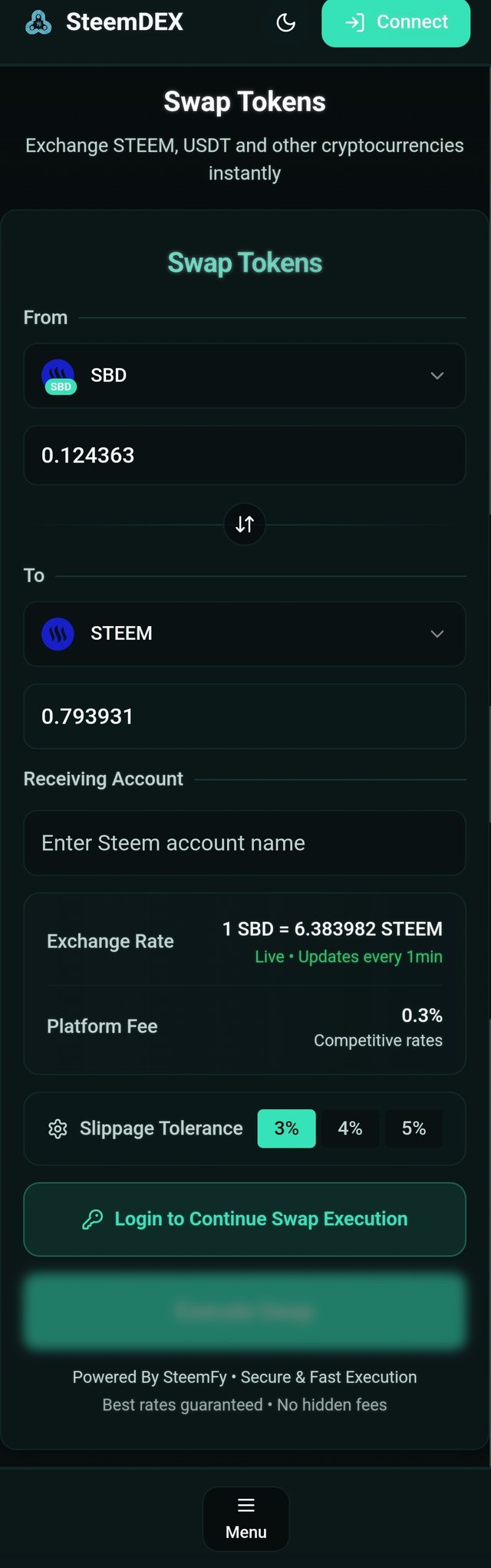Screen dimensions: 491x1568
Task: Edit the To amount 0.793931
Action: tap(245, 716)
